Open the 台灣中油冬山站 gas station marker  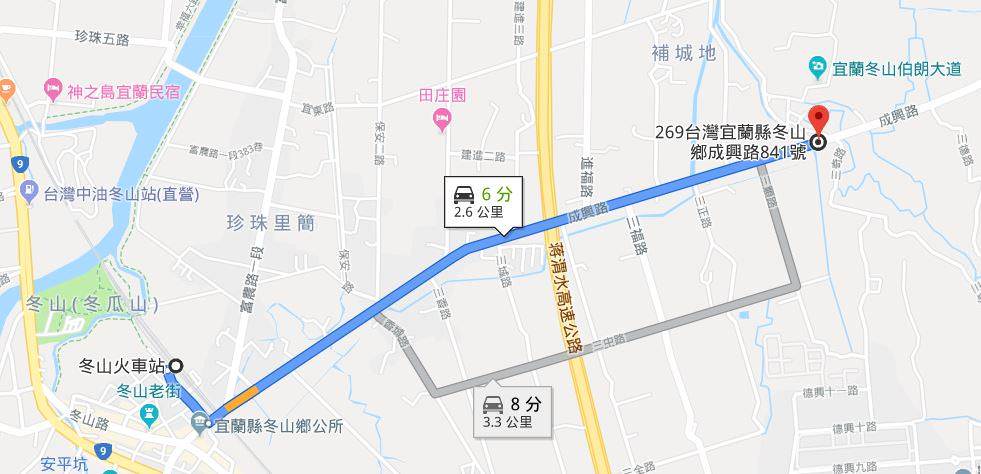coord(30,193)
